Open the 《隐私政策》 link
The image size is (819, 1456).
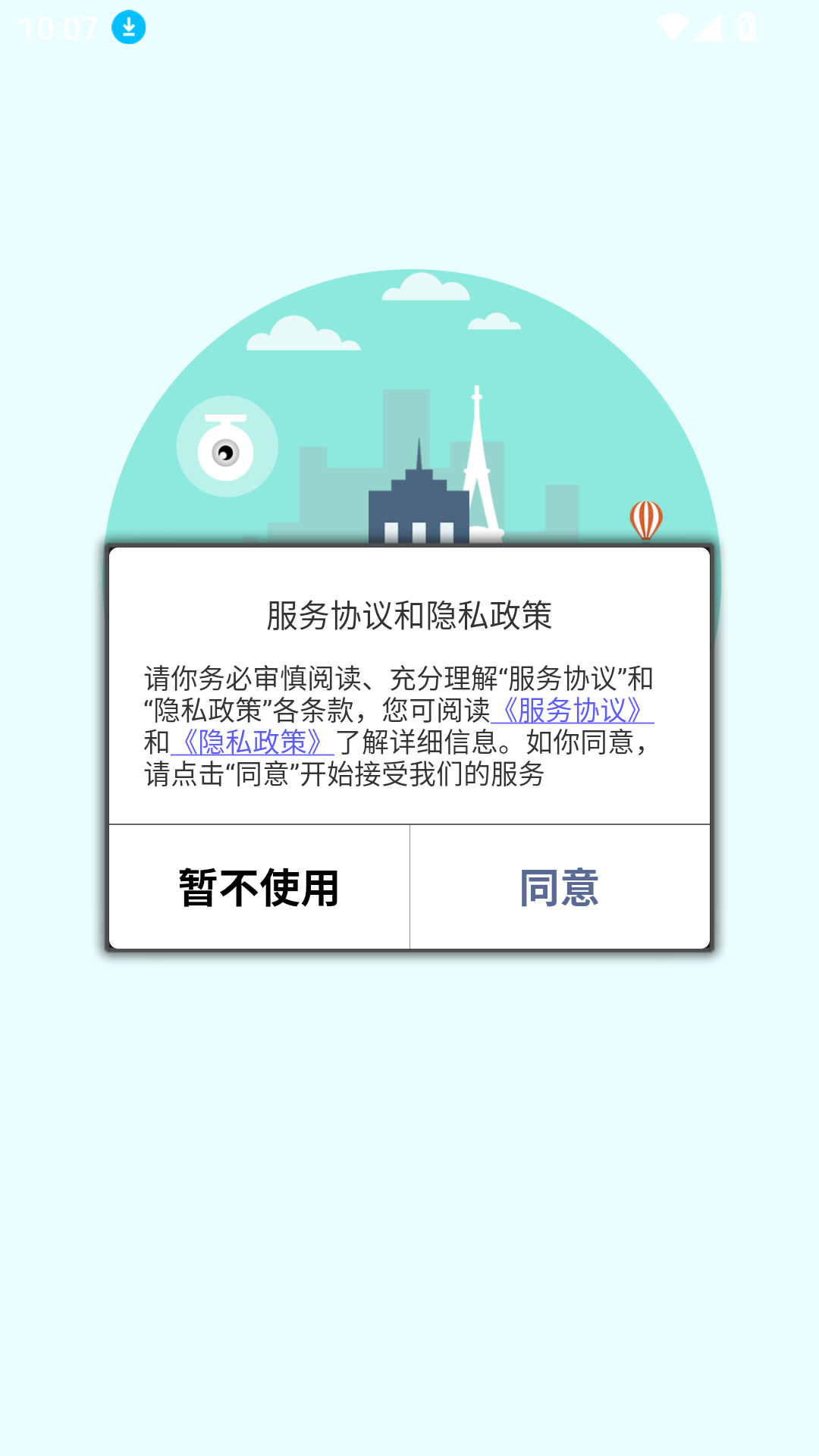pos(252,743)
